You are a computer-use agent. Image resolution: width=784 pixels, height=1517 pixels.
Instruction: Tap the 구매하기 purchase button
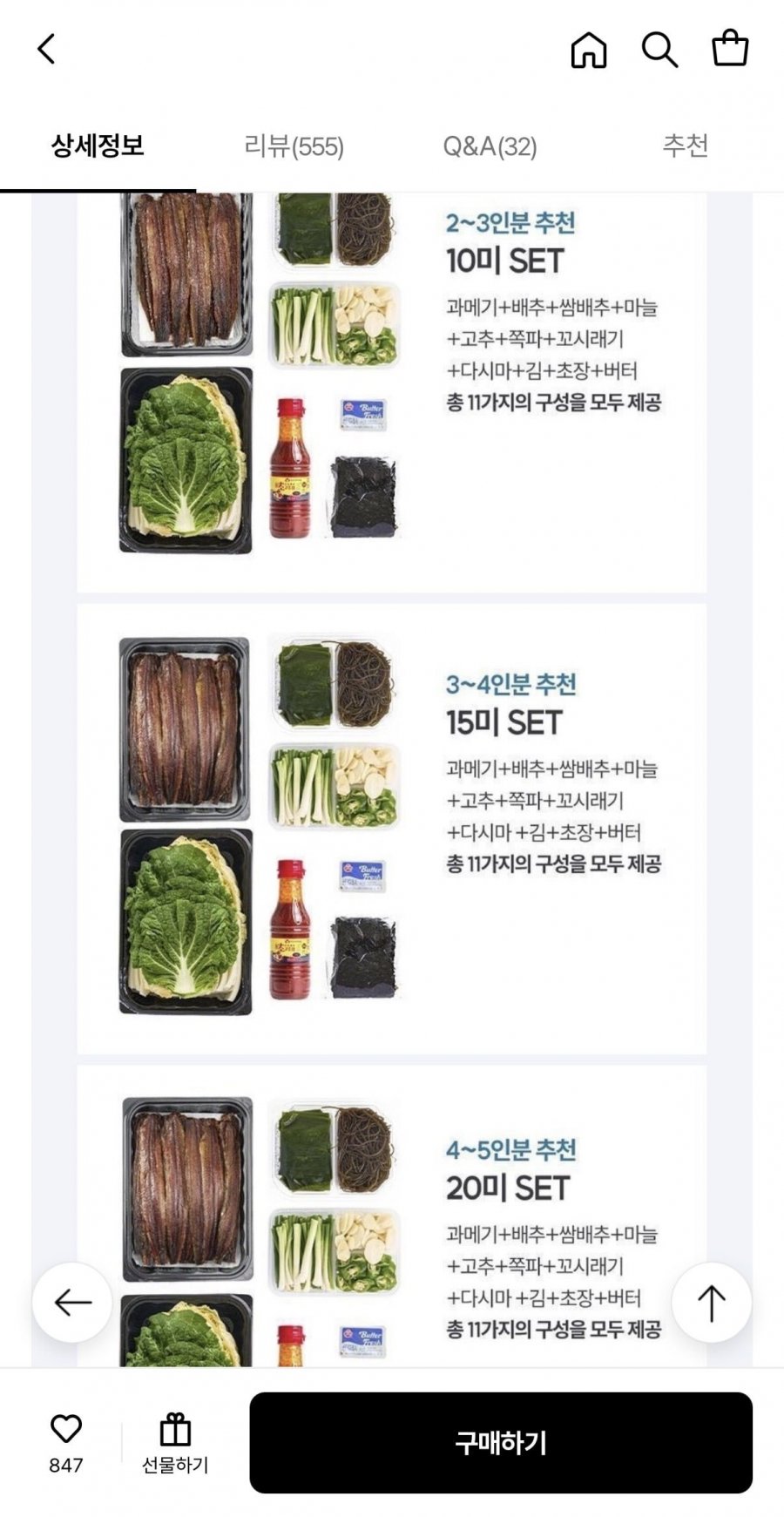(501, 1443)
